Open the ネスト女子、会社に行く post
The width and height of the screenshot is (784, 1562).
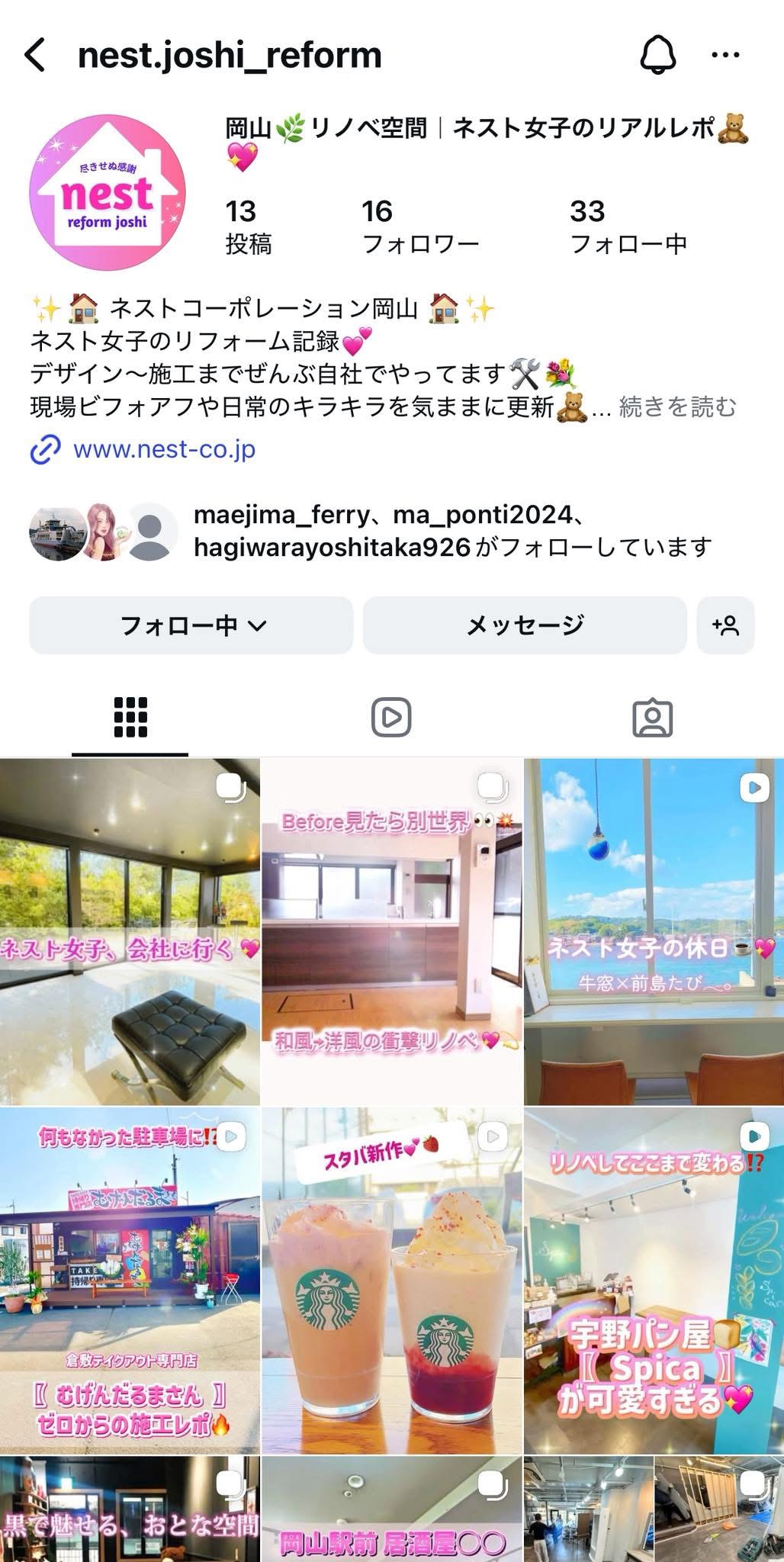(x=130, y=931)
